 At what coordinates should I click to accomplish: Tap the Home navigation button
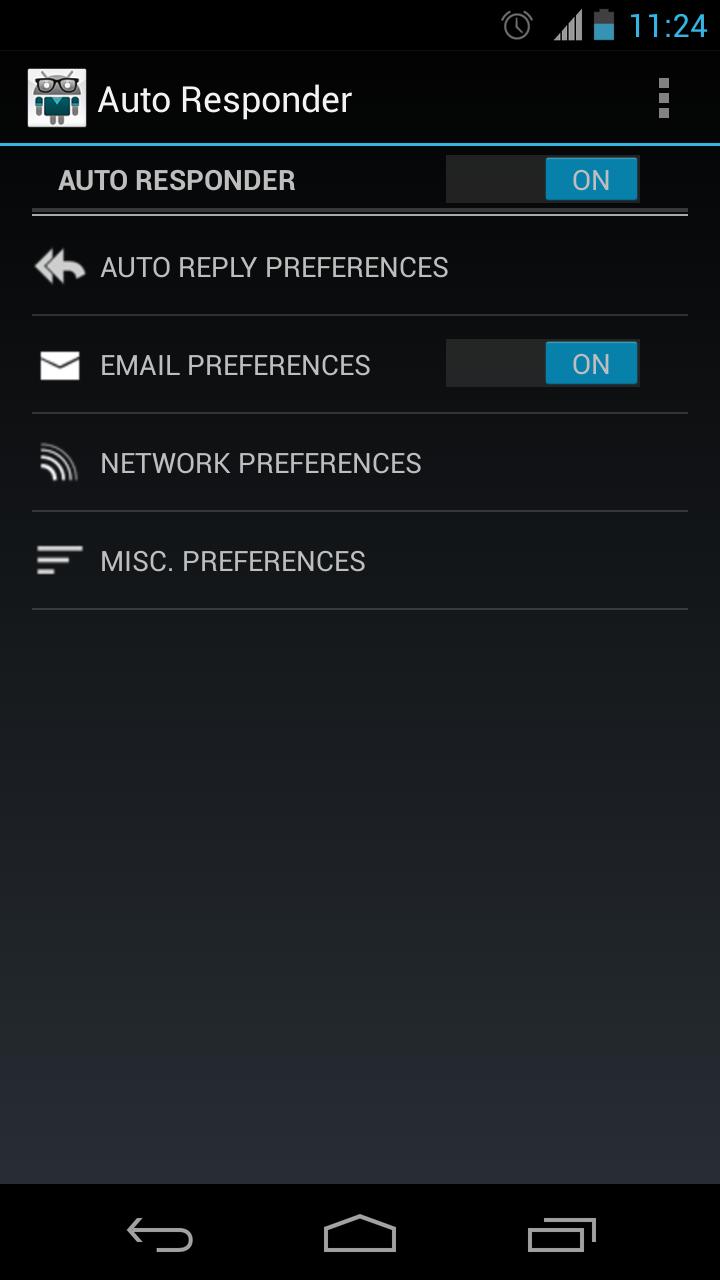360,1235
